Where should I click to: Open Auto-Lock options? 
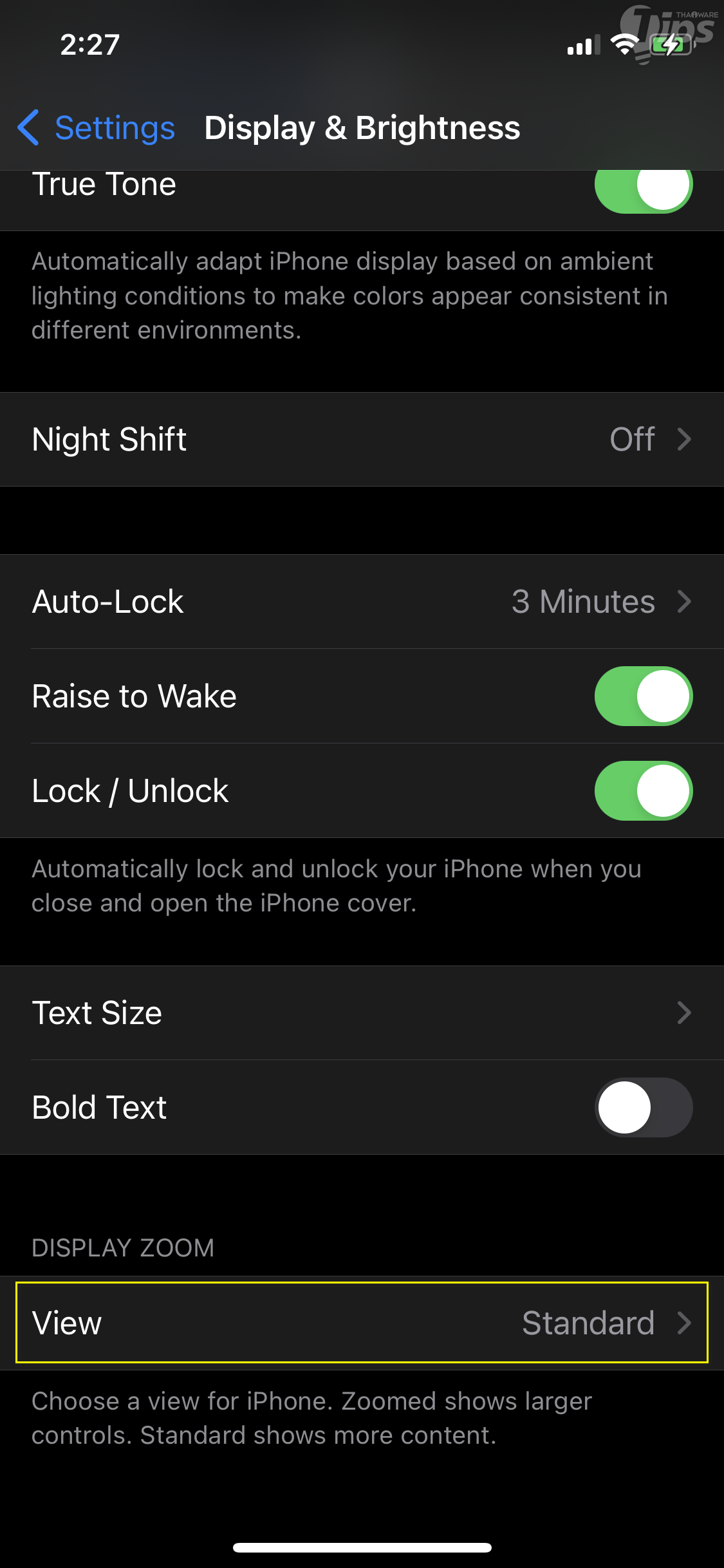362,602
